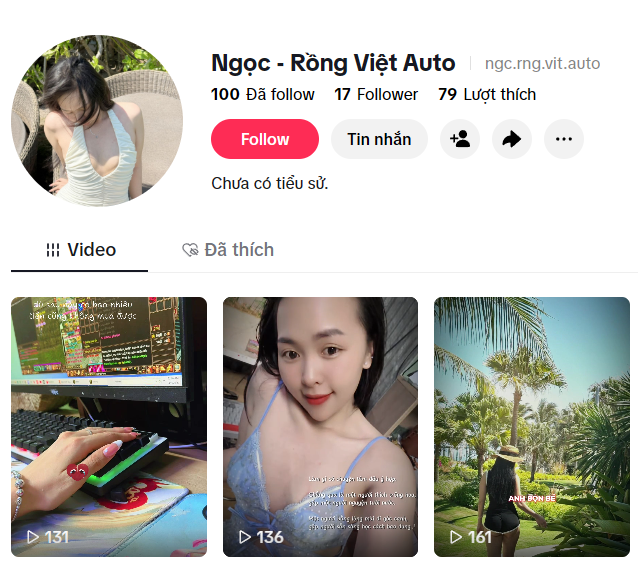Follow the Ngọc - Rồng Việt Auto account
This screenshot has height=565, width=638.
[265, 139]
